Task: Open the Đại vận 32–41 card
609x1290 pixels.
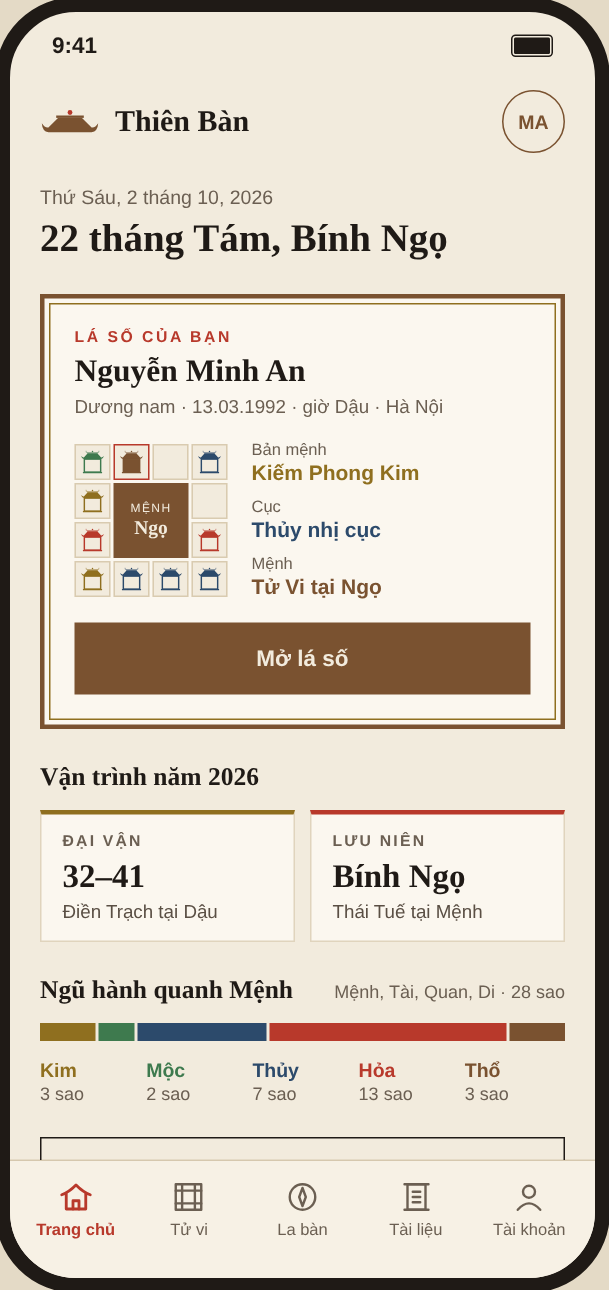Action: pos(167,876)
